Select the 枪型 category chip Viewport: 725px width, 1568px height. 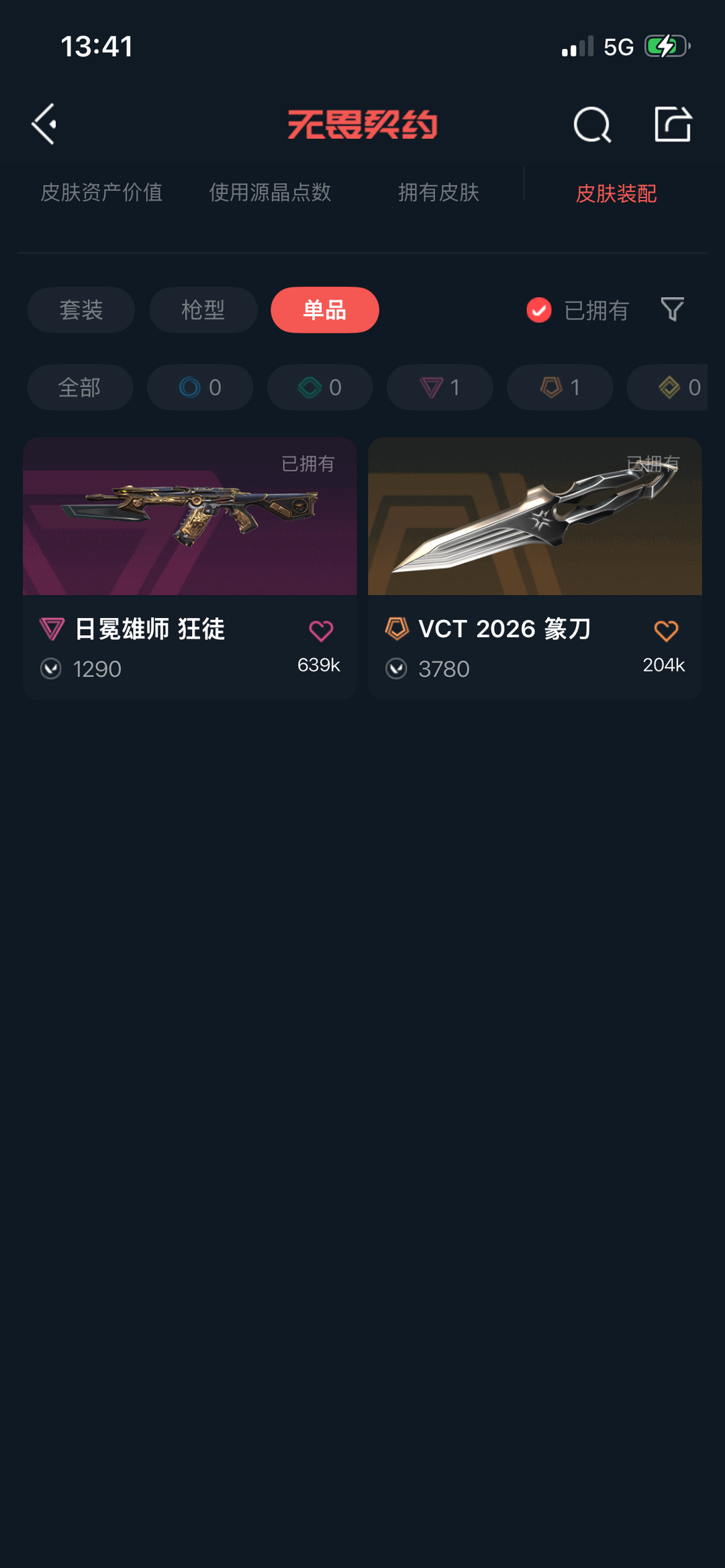203,310
